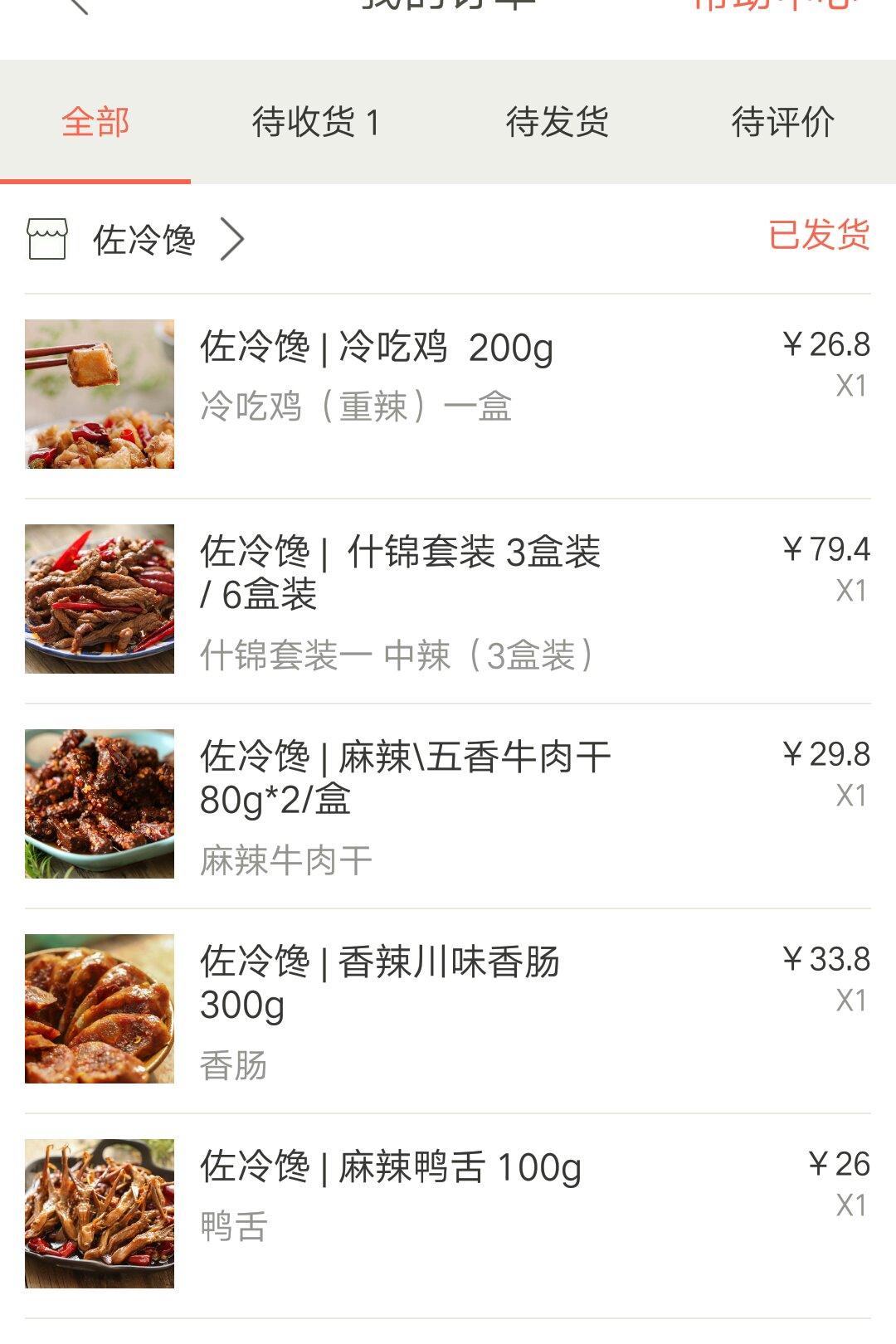
Task: Switch to the 待评价 tab
Action: point(782,122)
